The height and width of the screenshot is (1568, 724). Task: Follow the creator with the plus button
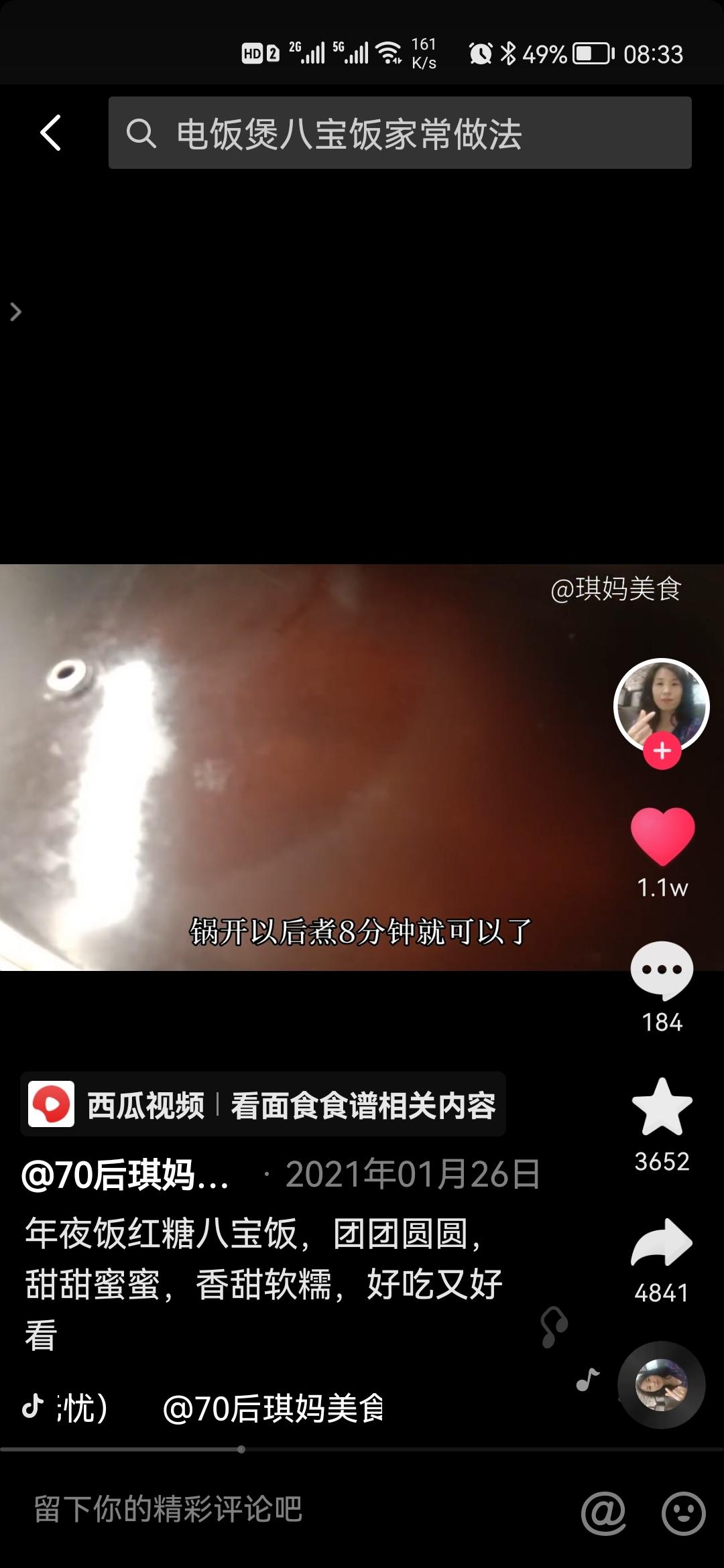click(x=662, y=750)
